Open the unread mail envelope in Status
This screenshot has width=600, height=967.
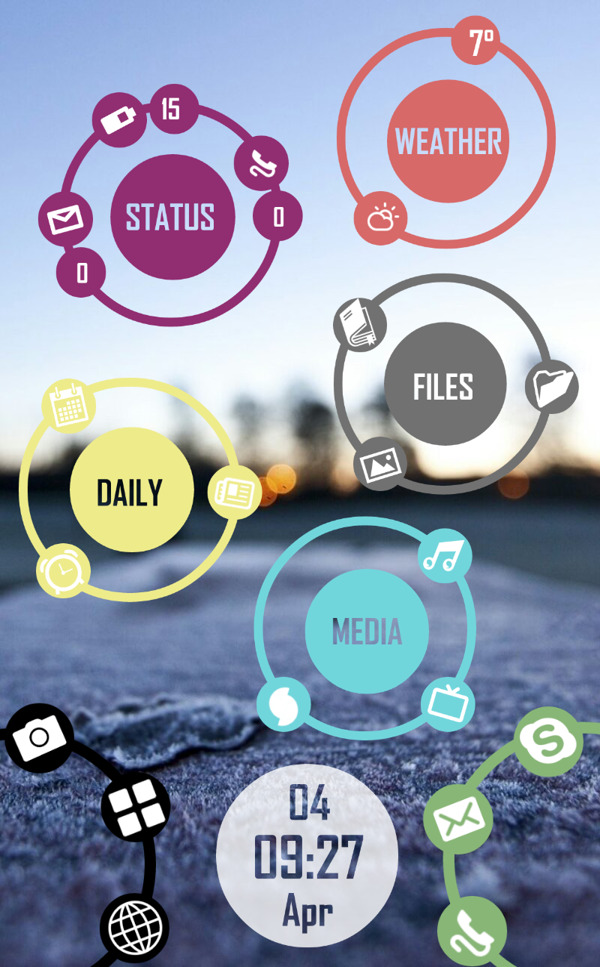65,219
